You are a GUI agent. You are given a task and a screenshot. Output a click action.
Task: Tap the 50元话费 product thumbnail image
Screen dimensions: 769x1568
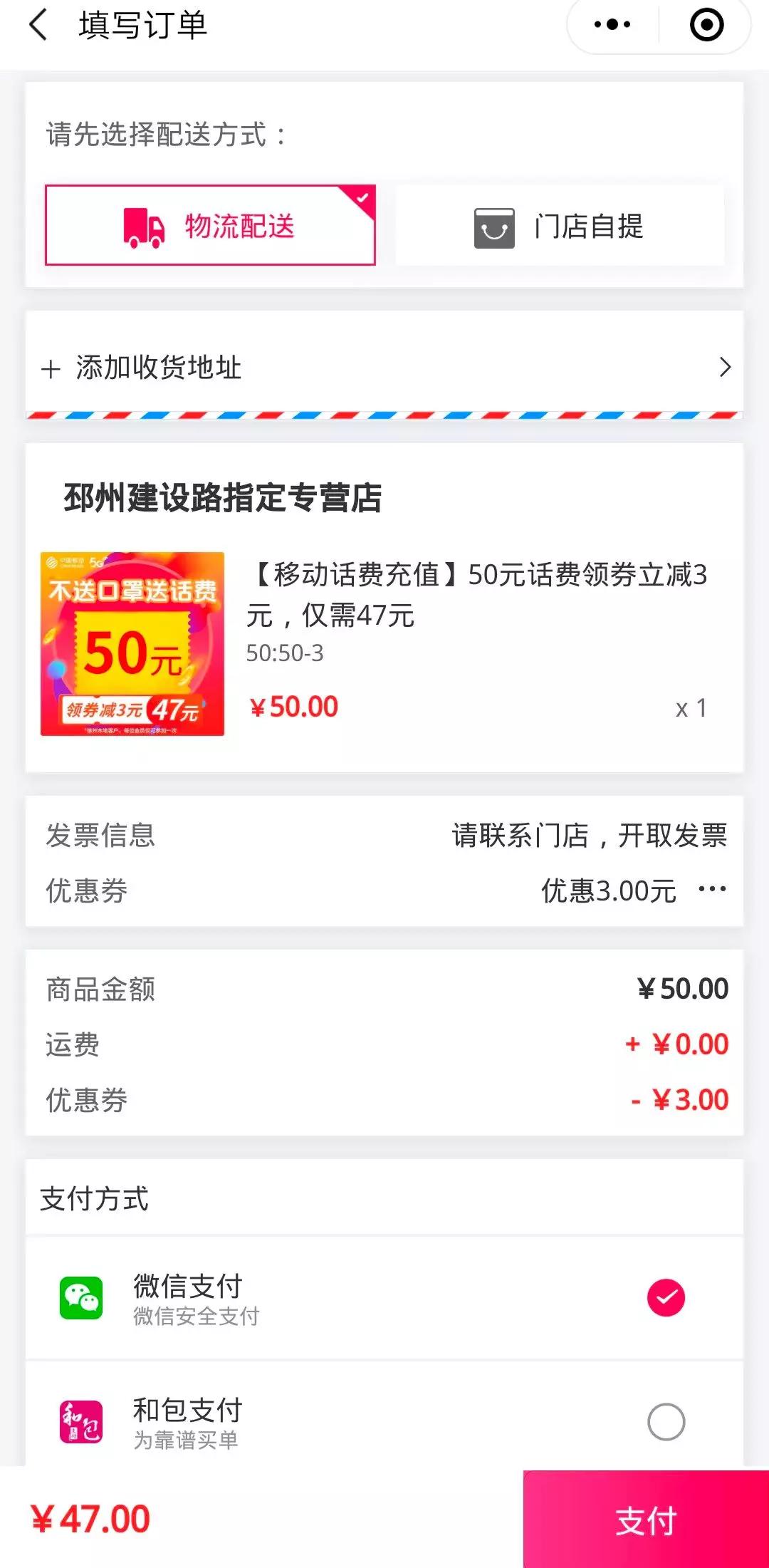(130, 643)
